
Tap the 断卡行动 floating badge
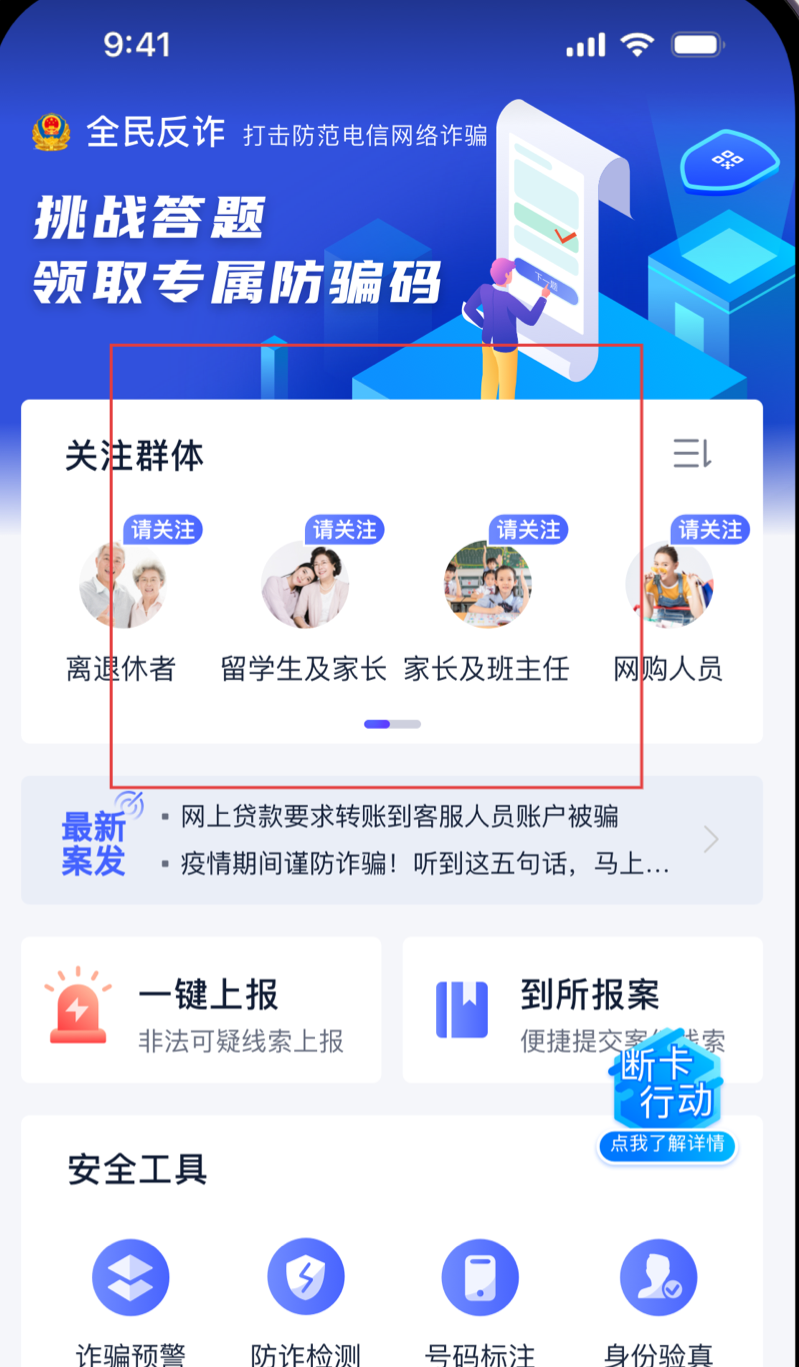667,1097
